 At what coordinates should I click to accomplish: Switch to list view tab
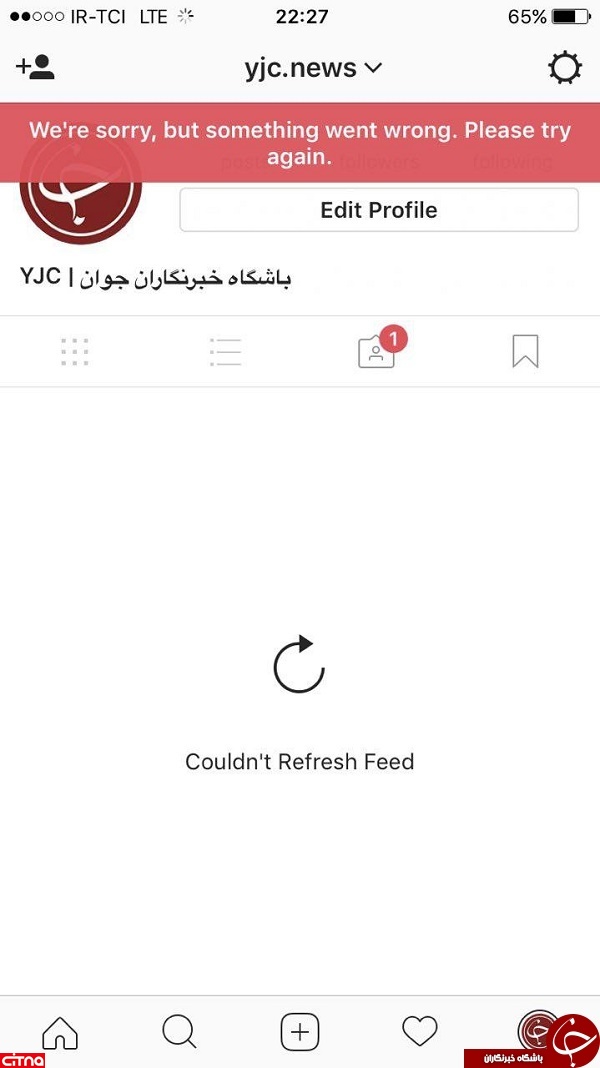[225, 351]
